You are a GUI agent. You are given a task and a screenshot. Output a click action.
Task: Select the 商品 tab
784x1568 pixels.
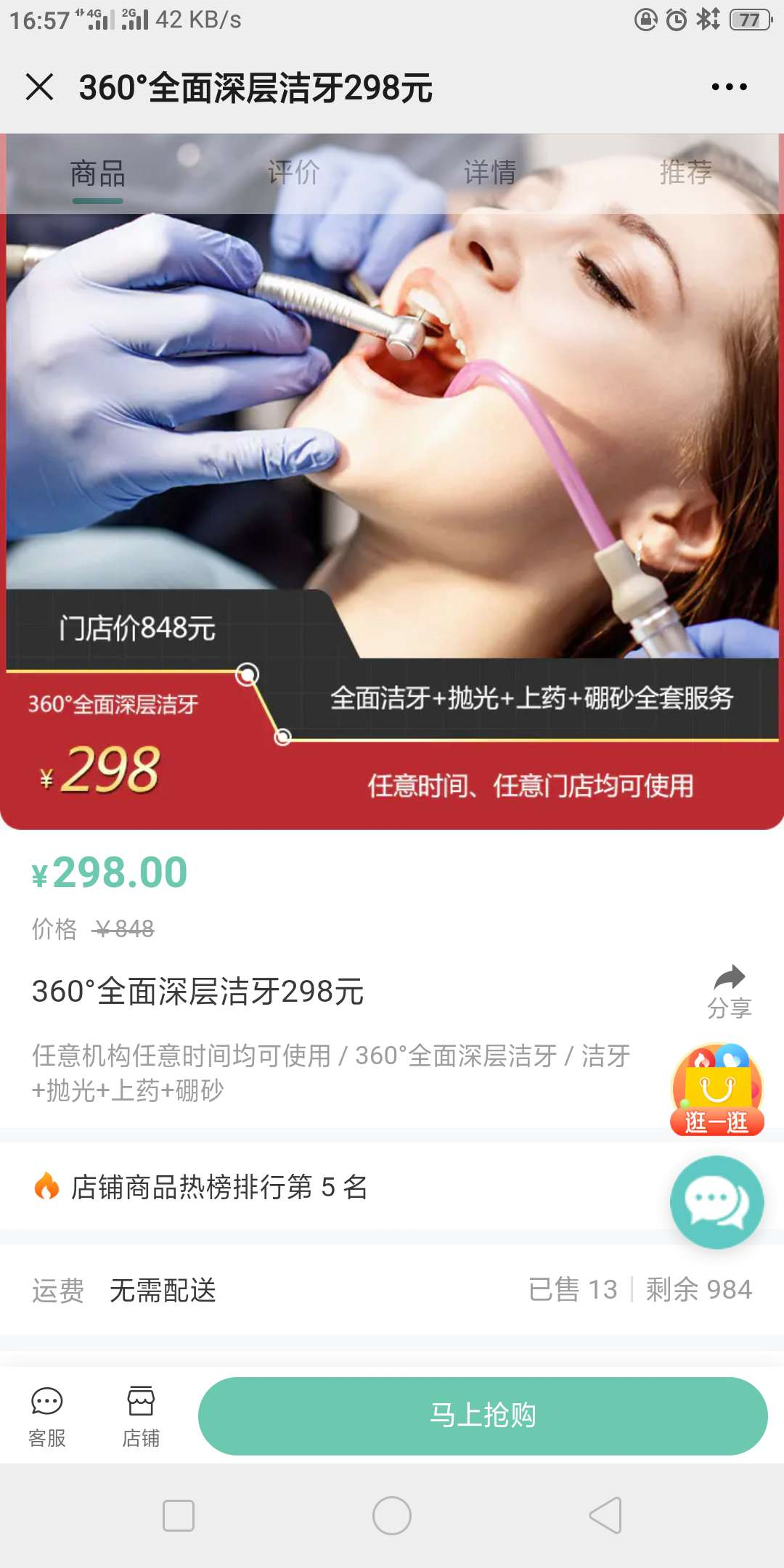click(97, 174)
